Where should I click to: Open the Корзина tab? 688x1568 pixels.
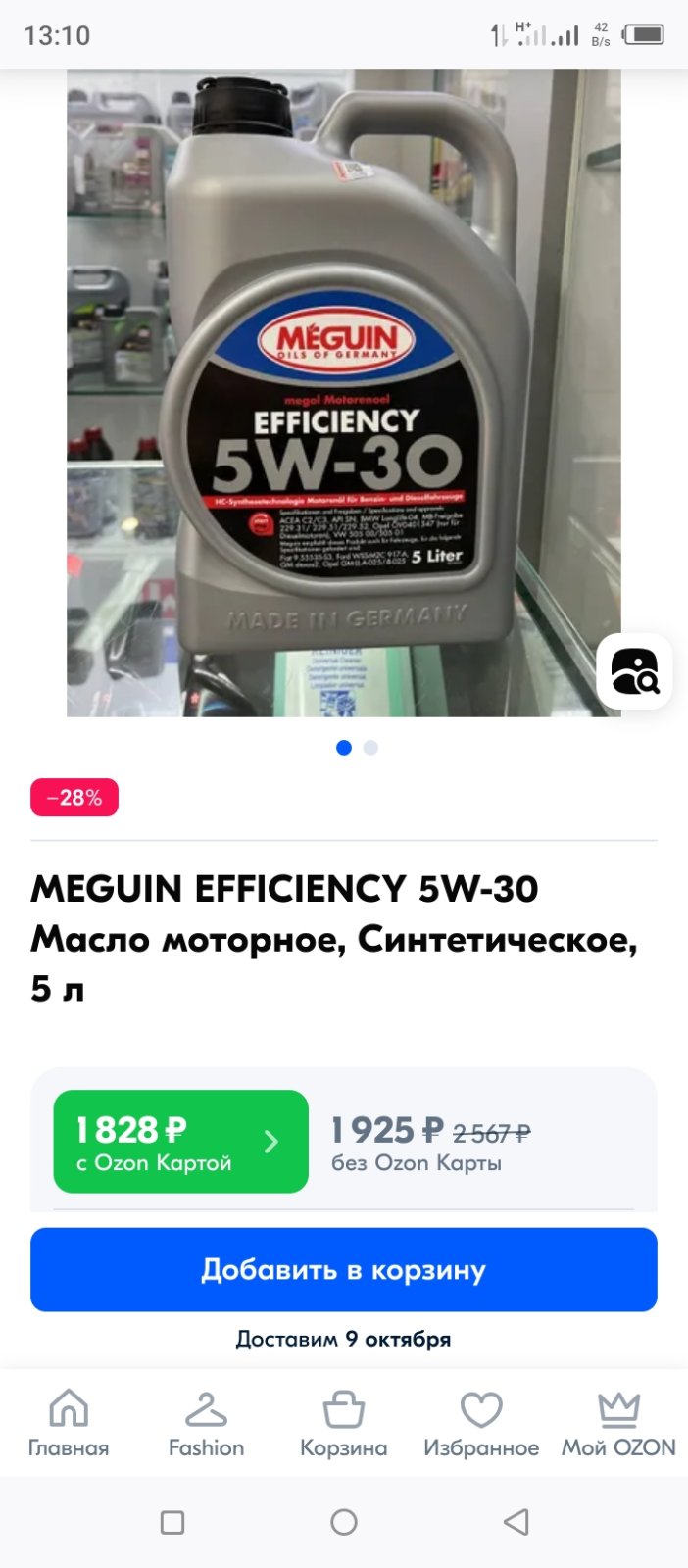click(344, 1424)
